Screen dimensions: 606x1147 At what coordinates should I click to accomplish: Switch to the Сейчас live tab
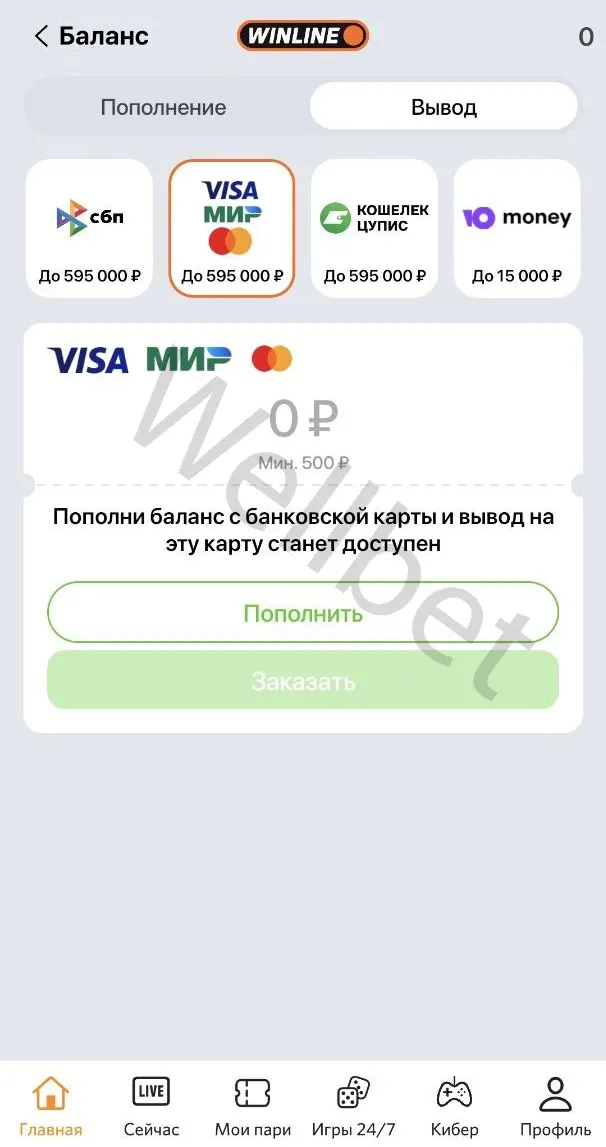(151, 1106)
